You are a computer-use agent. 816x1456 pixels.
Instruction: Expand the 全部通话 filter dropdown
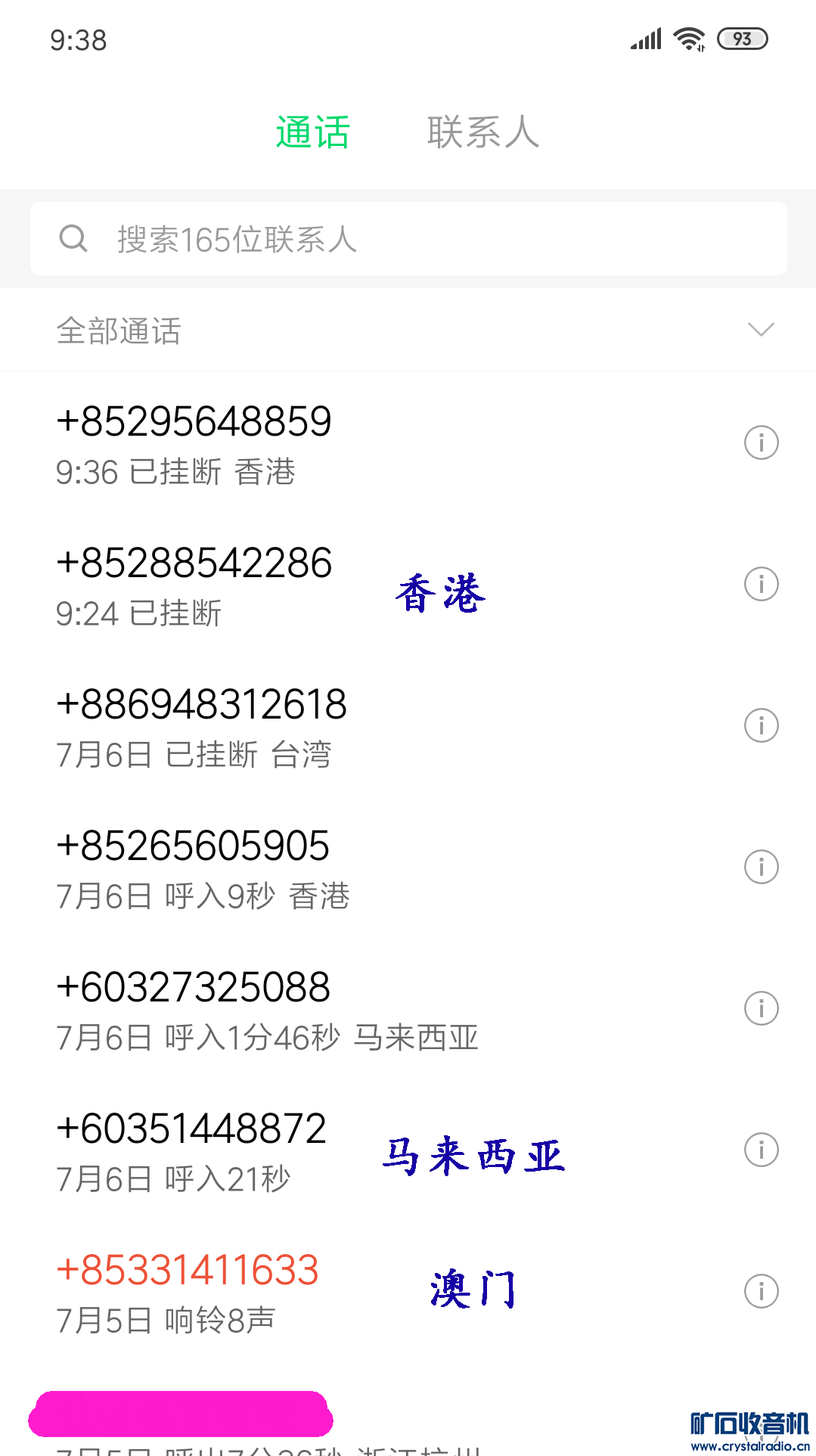click(761, 330)
